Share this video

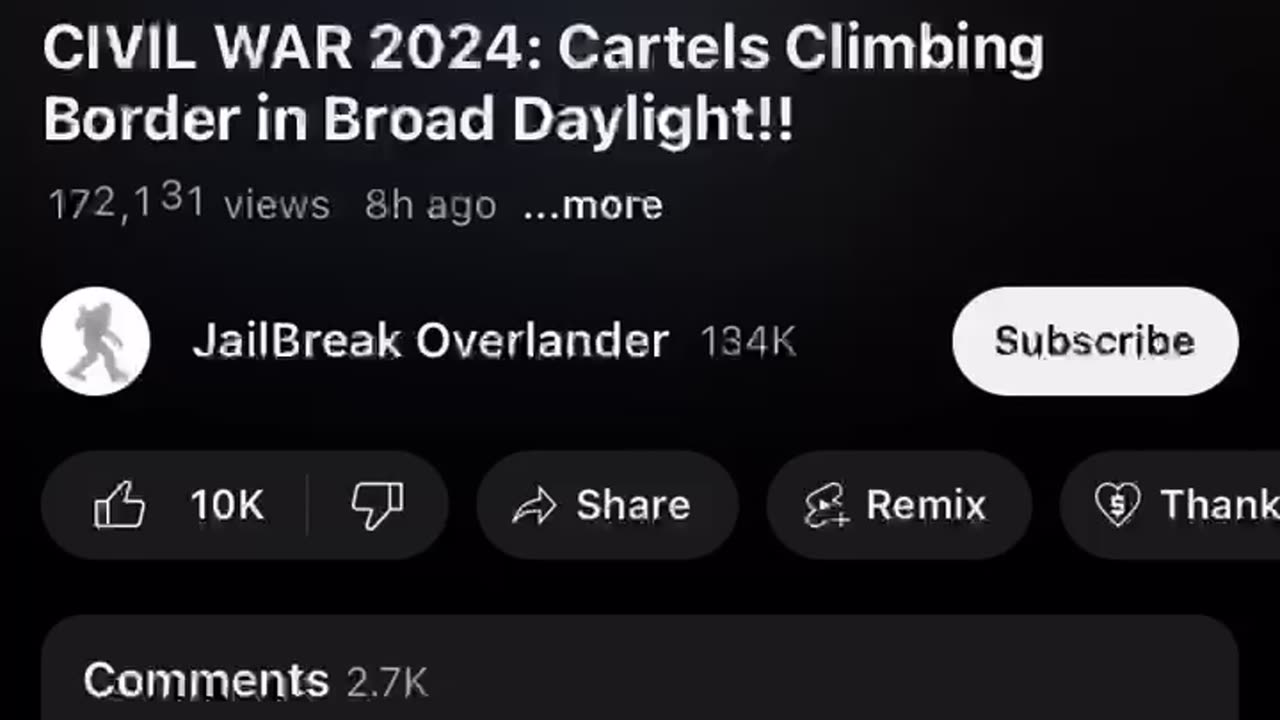point(606,505)
